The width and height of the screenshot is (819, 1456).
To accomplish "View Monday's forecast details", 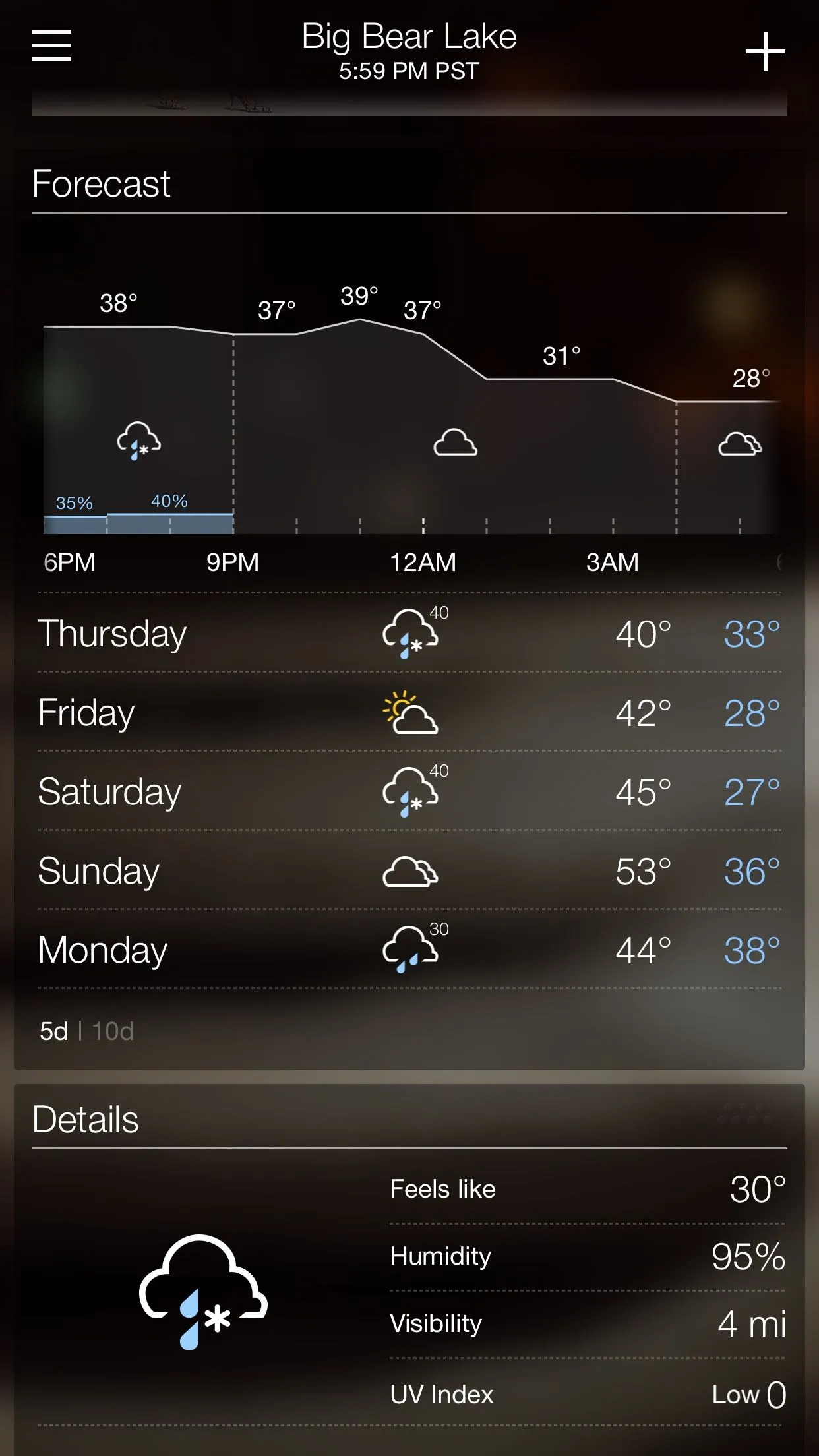I will [409, 950].
